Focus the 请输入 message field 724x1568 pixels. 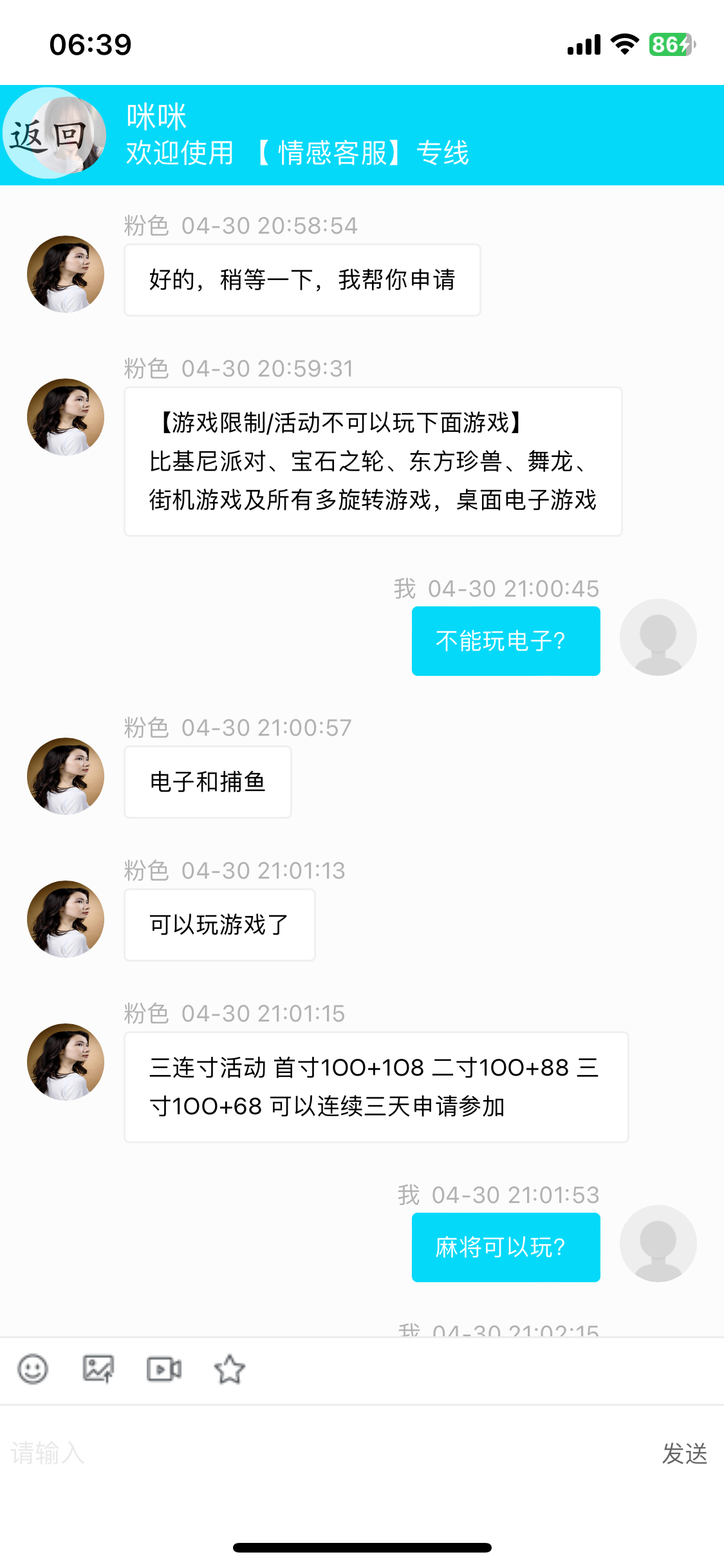[x=322, y=1453]
